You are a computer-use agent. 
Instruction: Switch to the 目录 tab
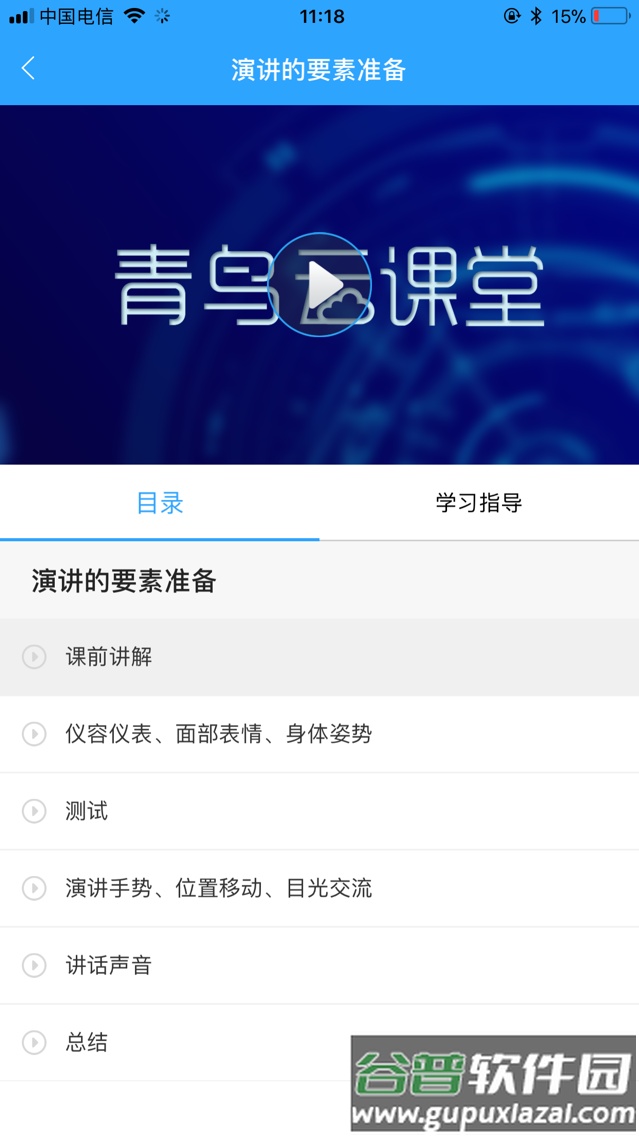[x=160, y=503]
